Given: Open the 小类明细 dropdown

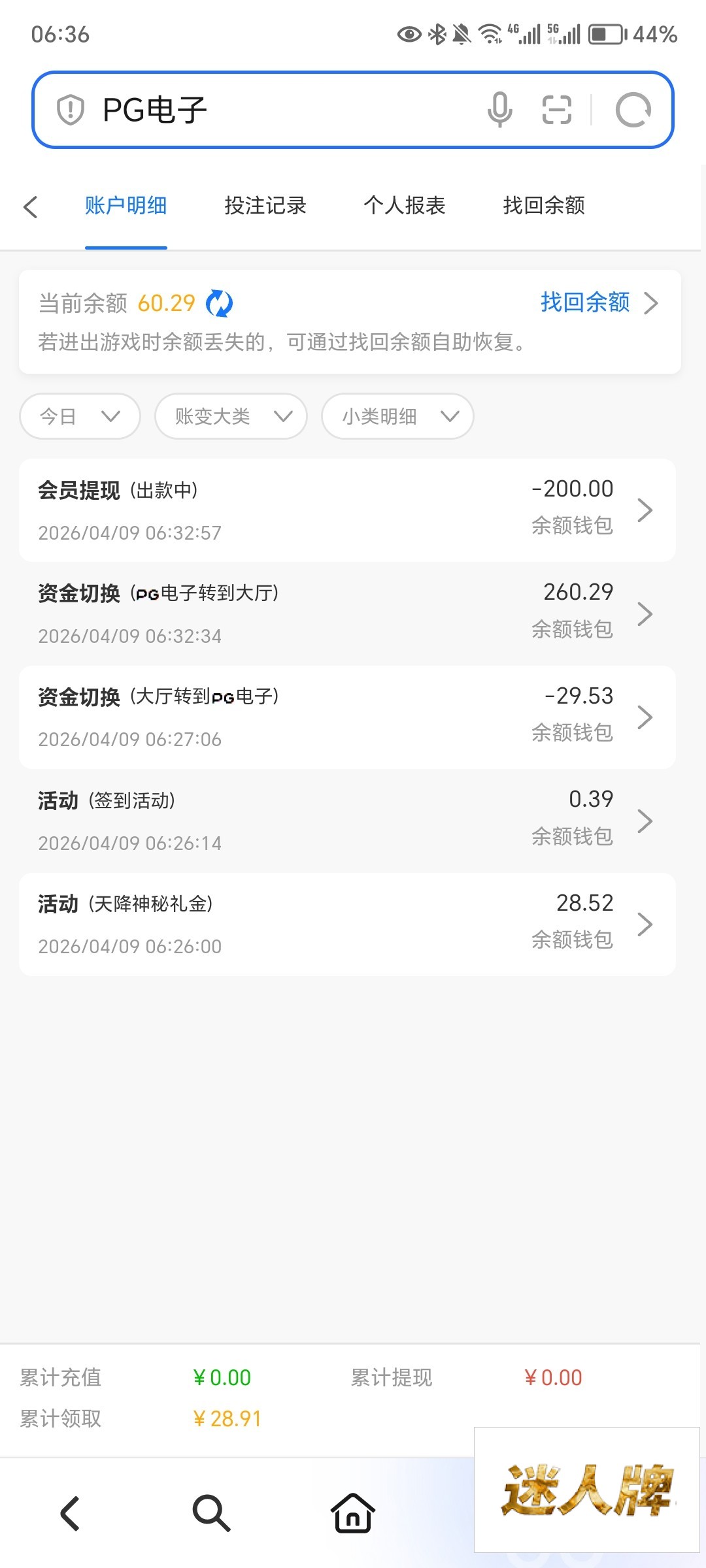Looking at the screenshot, I should [397, 416].
